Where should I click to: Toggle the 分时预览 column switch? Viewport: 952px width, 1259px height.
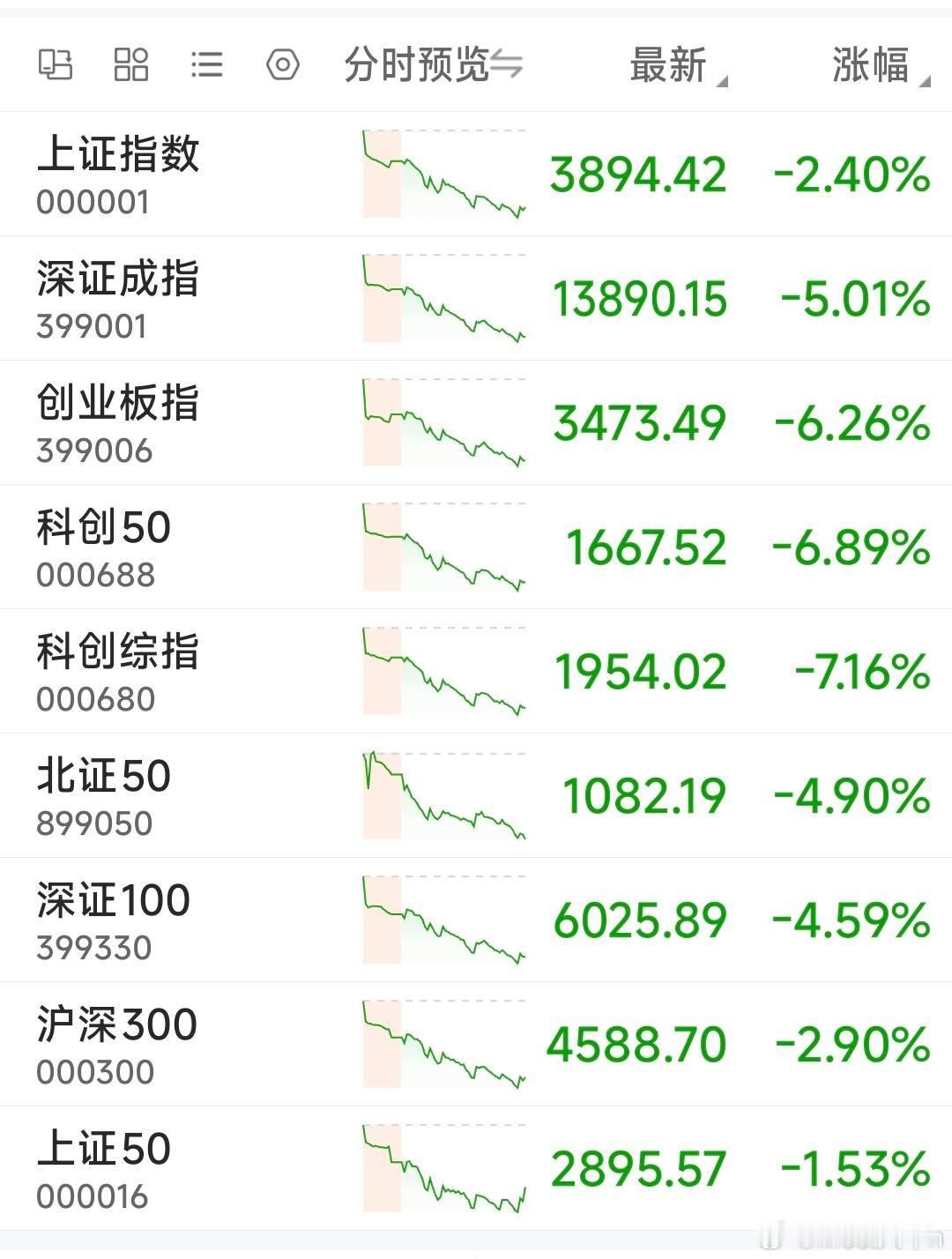(433, 64)
